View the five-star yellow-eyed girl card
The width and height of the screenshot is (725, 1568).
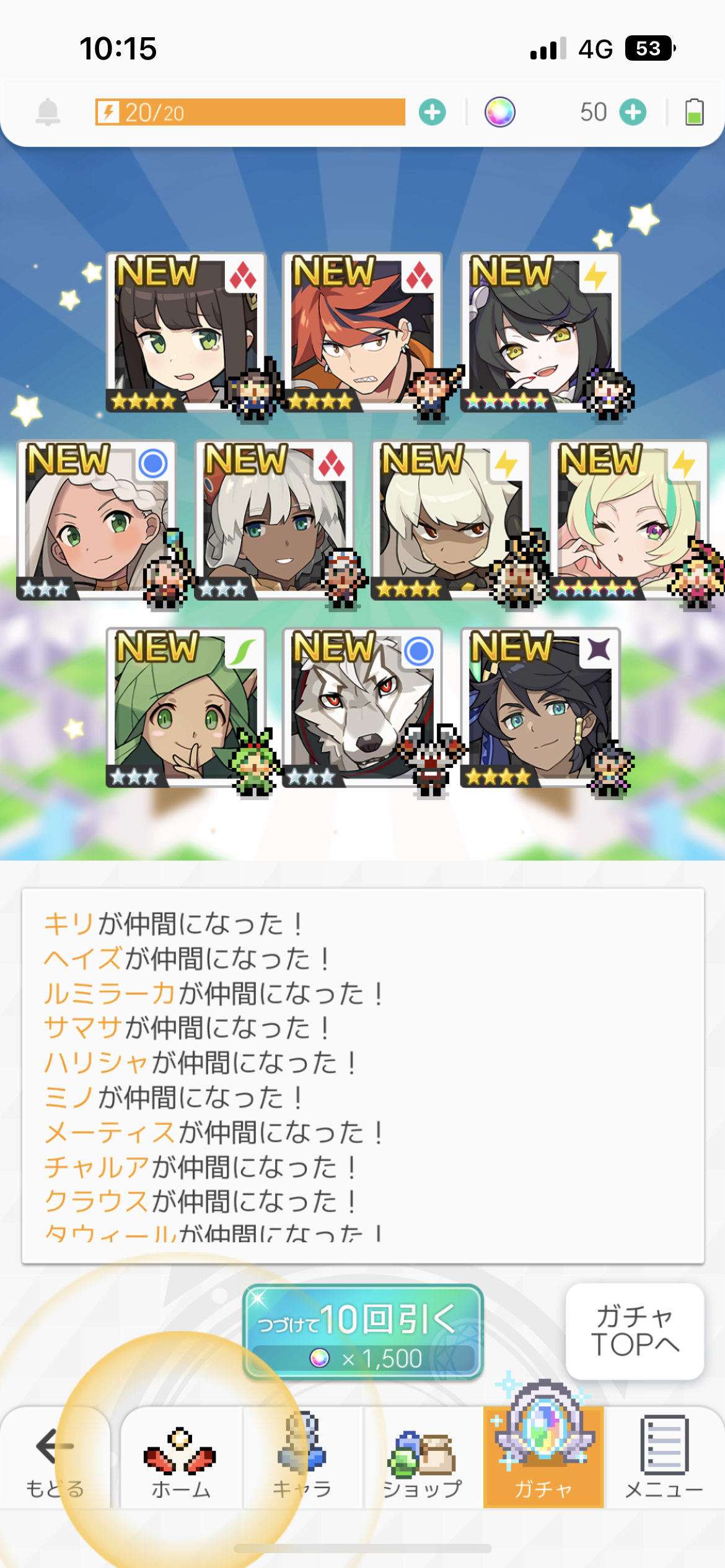click(x=539, y=331)
